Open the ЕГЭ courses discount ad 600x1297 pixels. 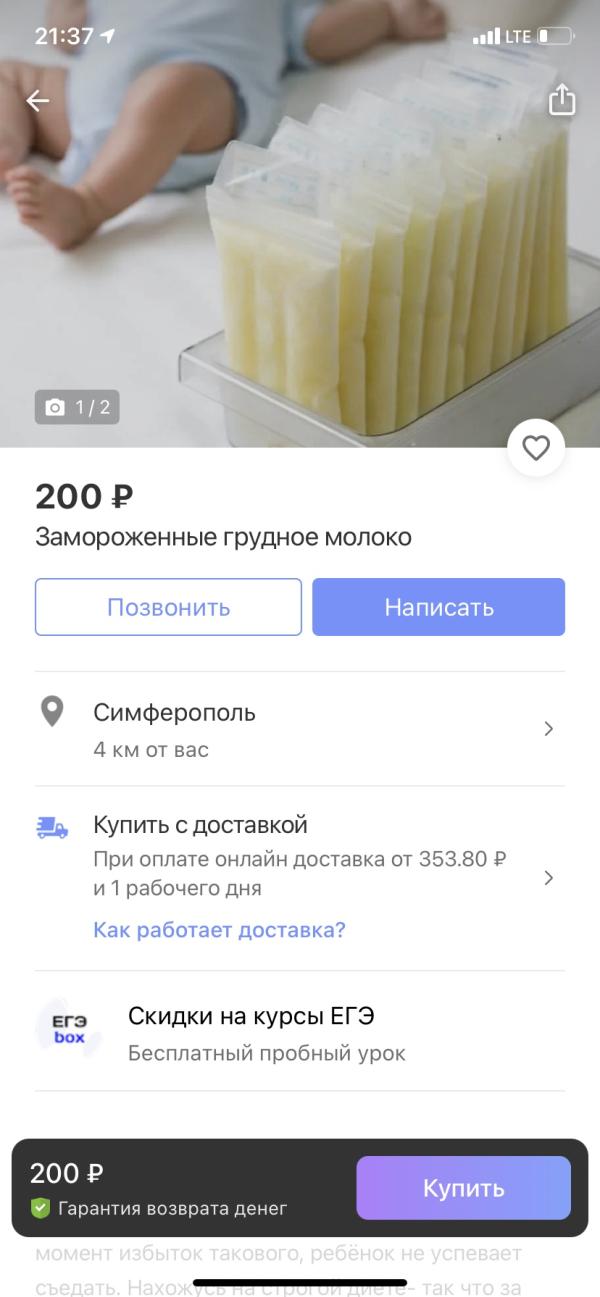click(300, 1032)
